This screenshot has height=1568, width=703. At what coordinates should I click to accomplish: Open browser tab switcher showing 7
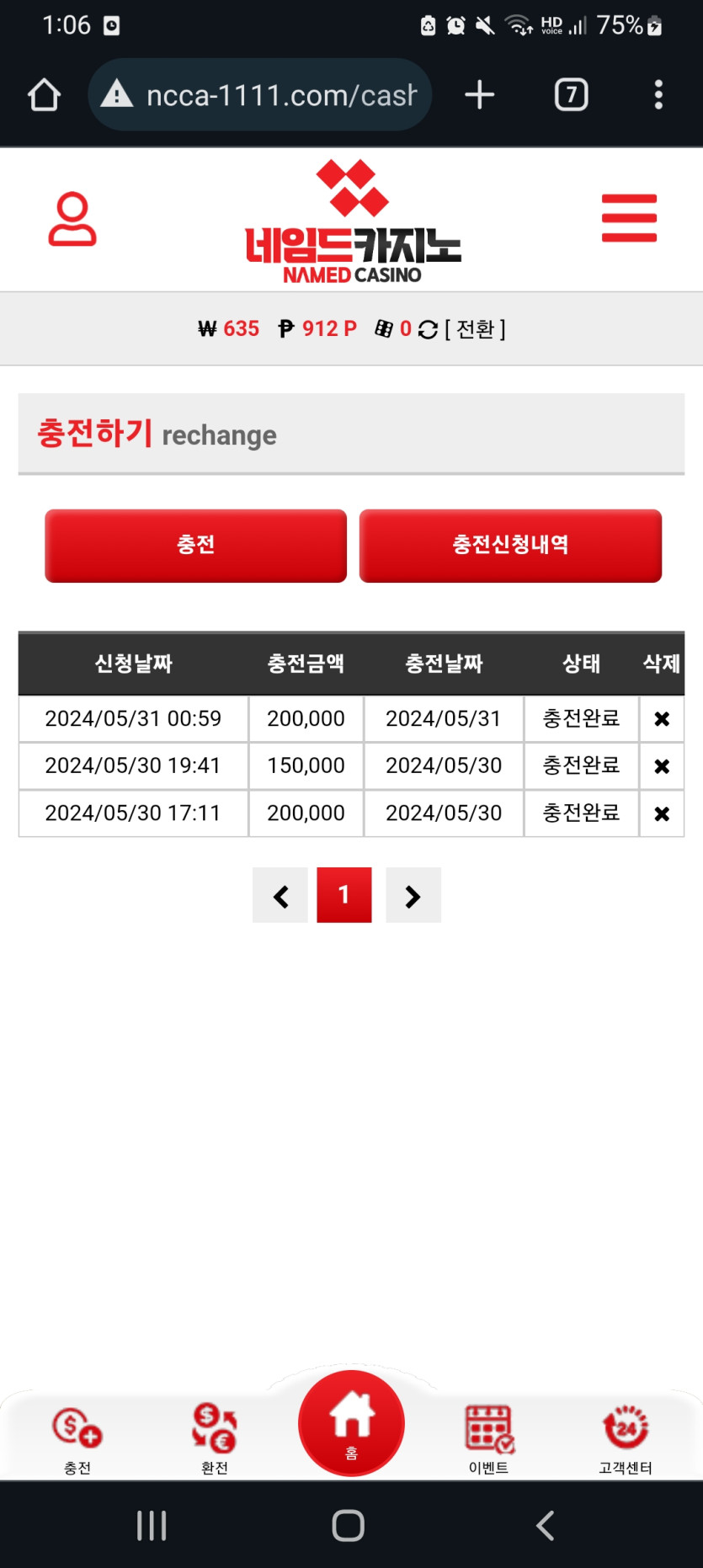tap(571, 94)
